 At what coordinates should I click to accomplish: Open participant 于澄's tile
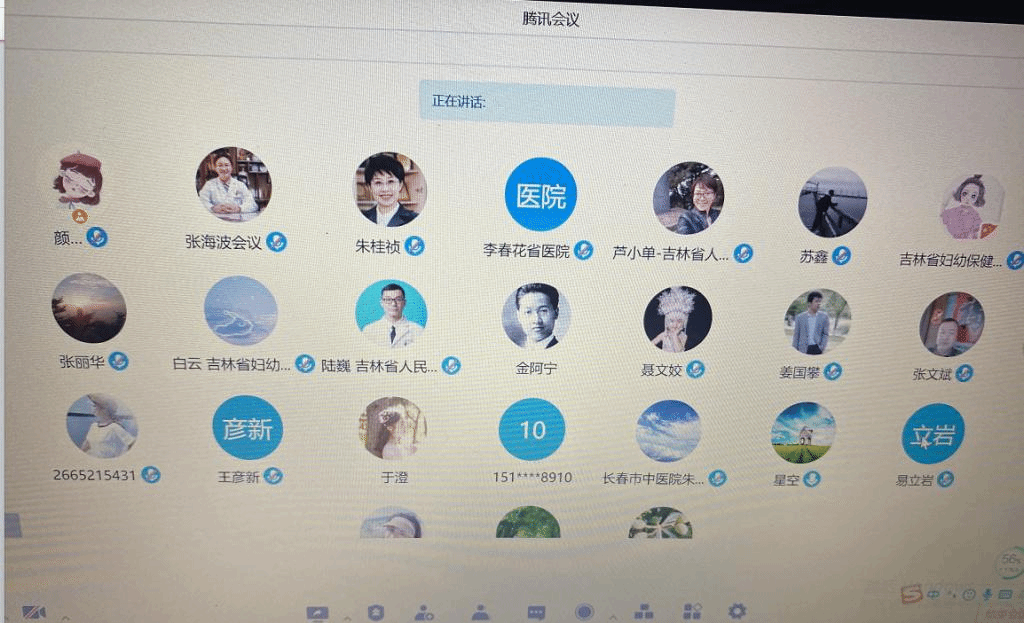click(393, 430)
